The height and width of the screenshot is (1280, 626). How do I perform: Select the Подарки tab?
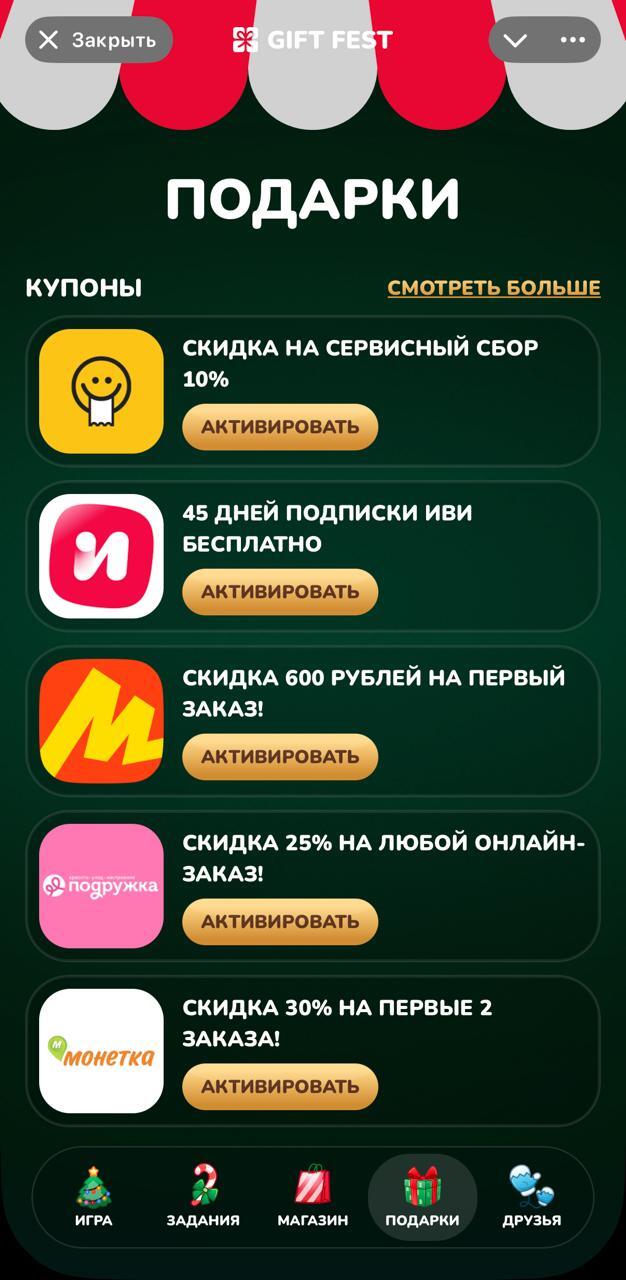[x=422, y=1197]
